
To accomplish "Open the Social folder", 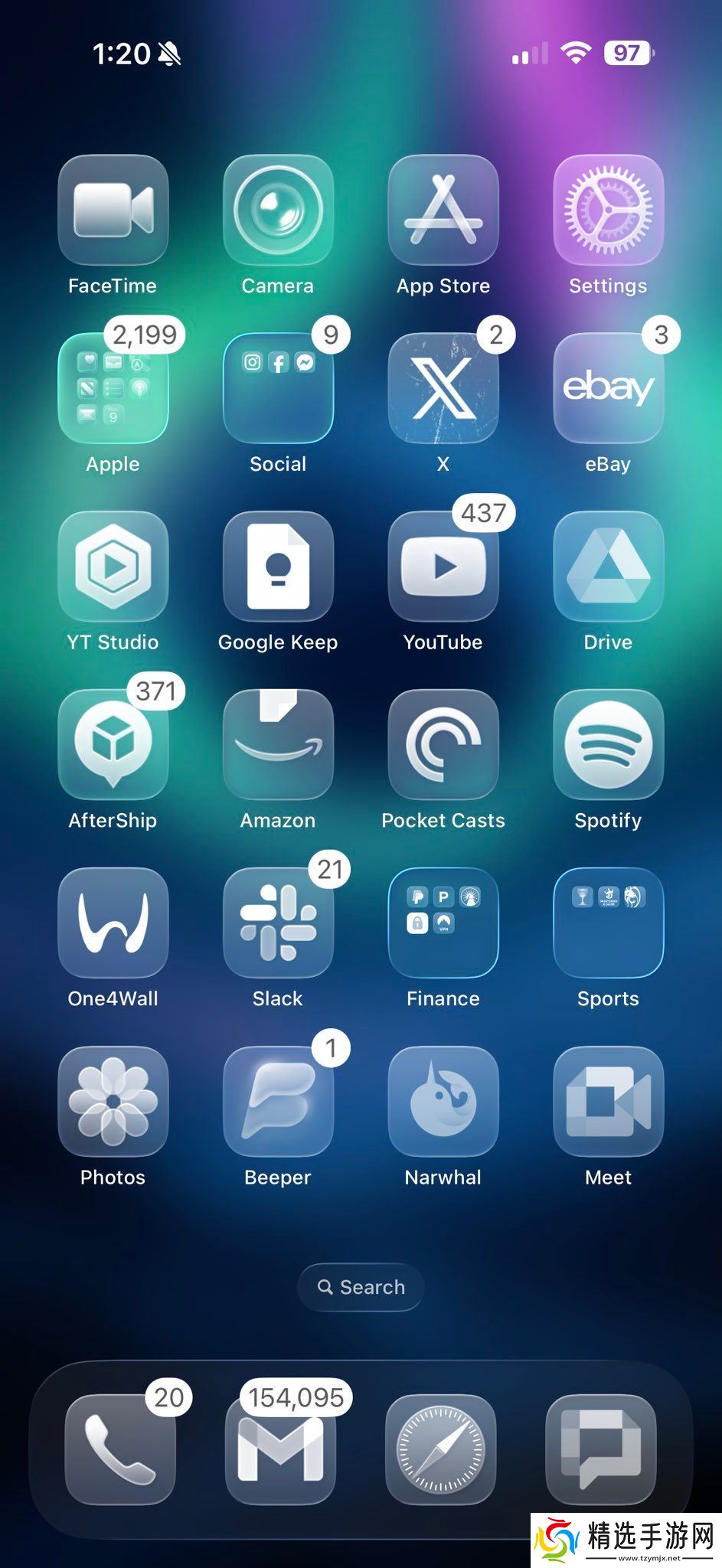I will pyautogui.click(x=278, y=389).
